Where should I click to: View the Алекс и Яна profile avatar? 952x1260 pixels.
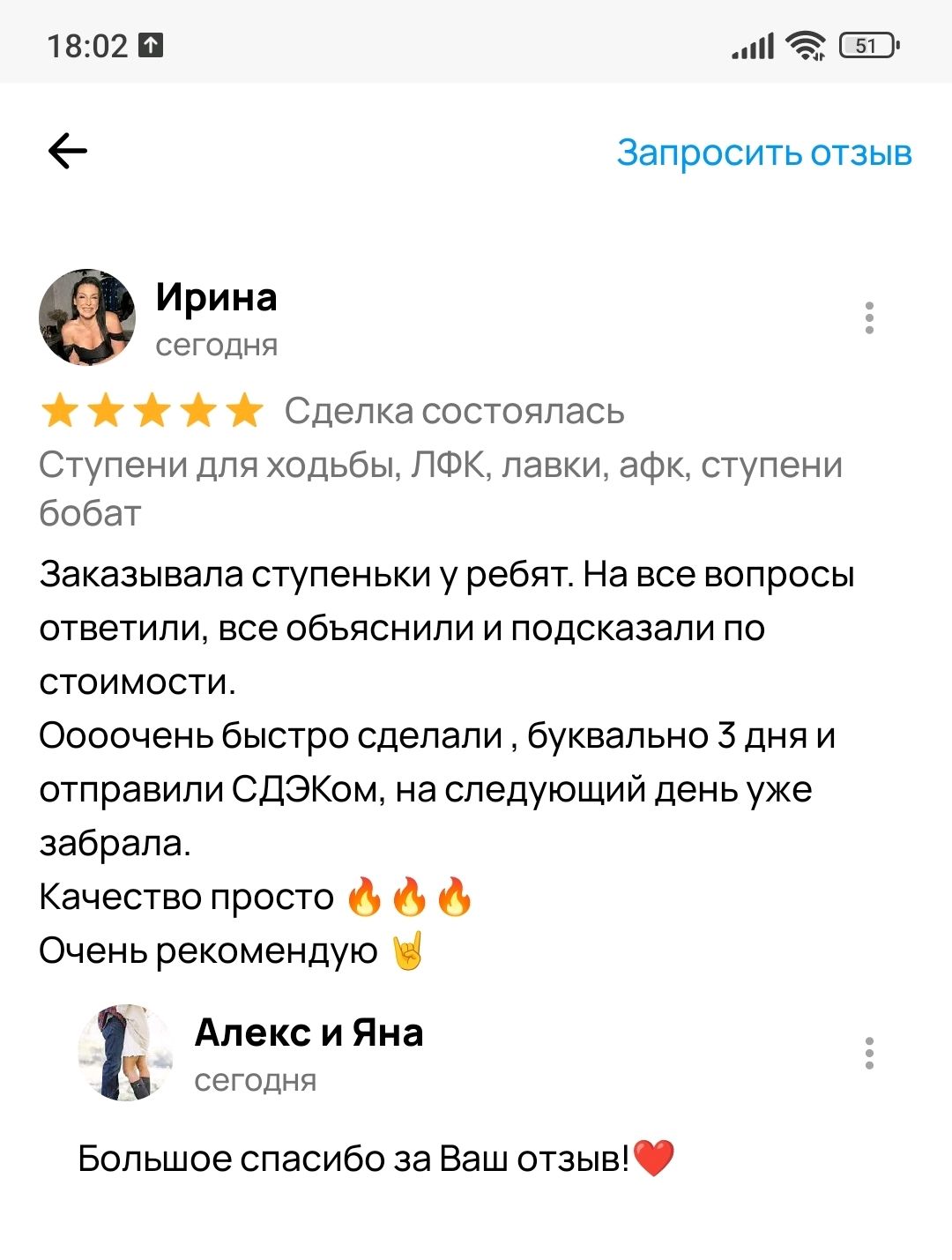[x=125, y=1052]
